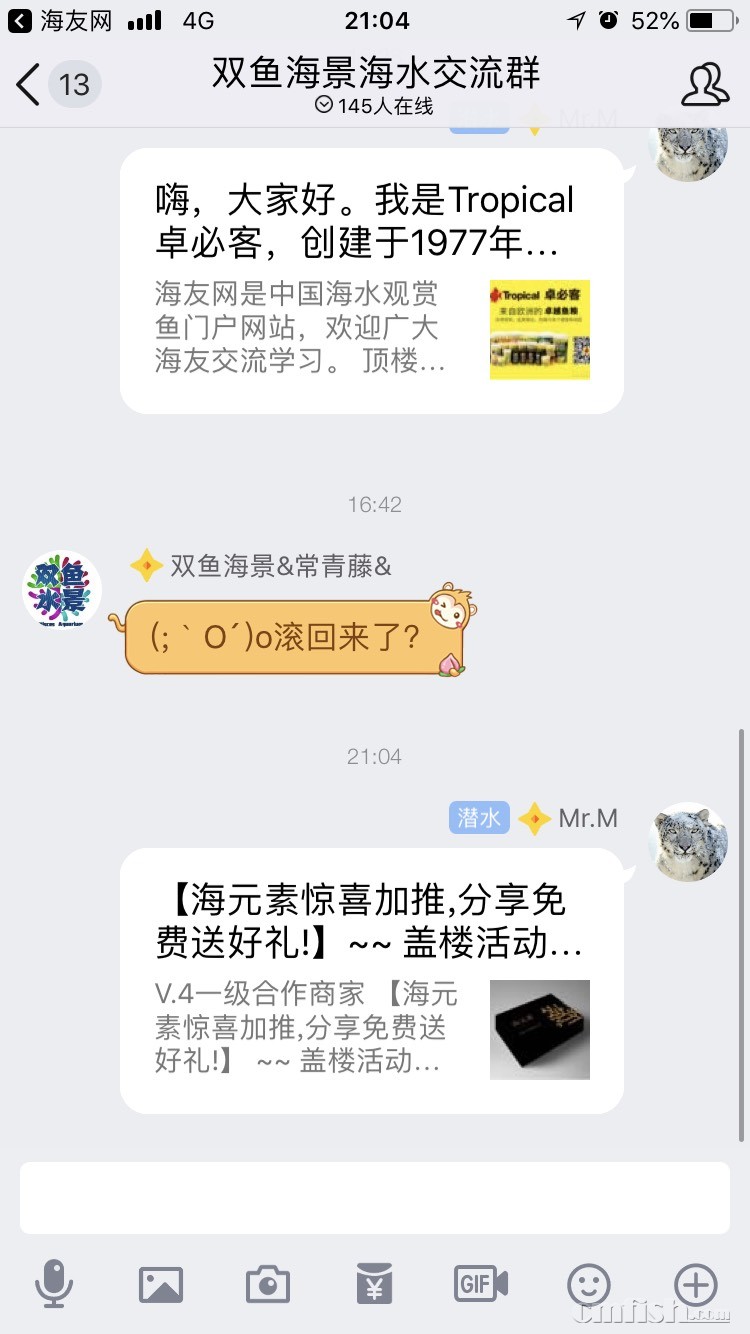Focus the message text input box
Screen dimensions: 750x1334
pyautogui.click(x=374, y=1197)
